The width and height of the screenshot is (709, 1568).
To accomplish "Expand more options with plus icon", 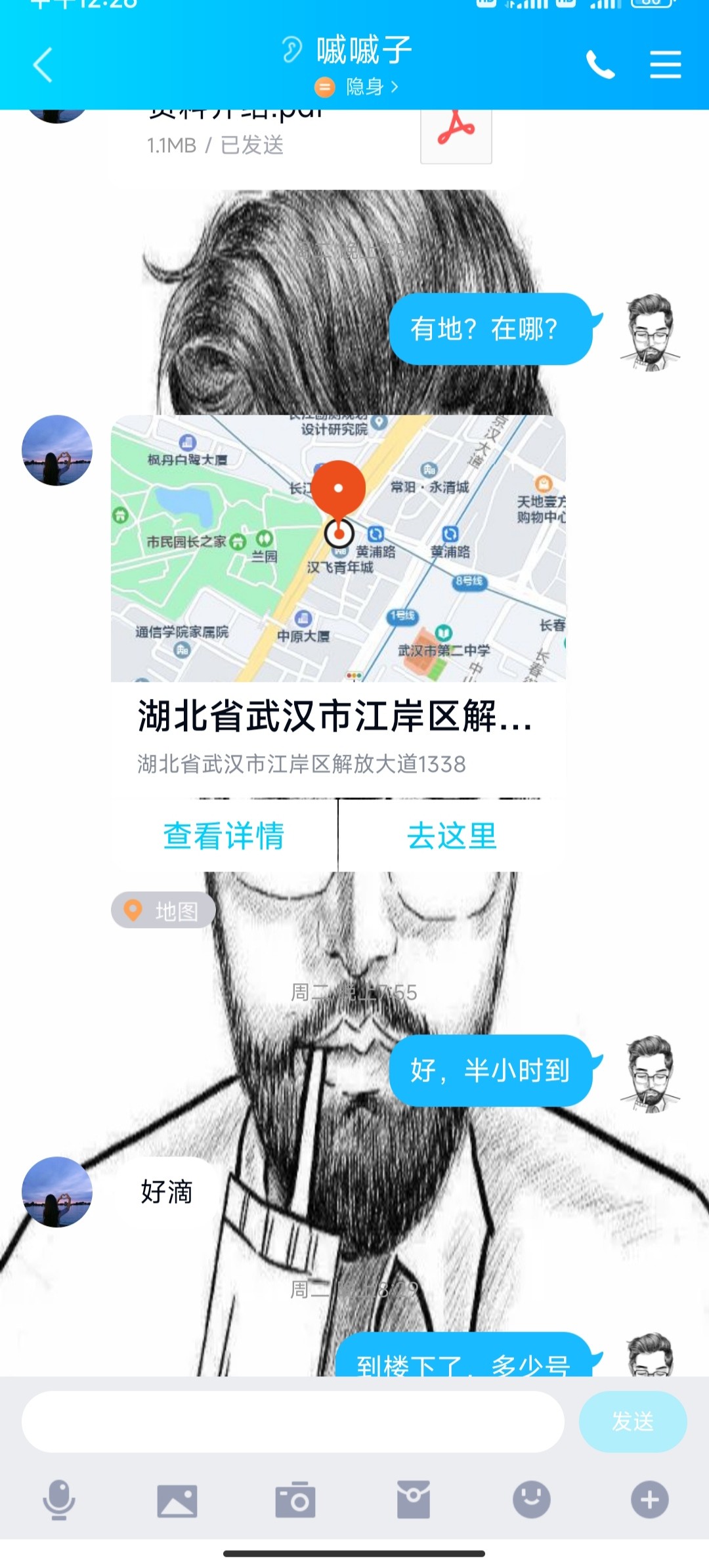I will click(x=650, y=1500).
